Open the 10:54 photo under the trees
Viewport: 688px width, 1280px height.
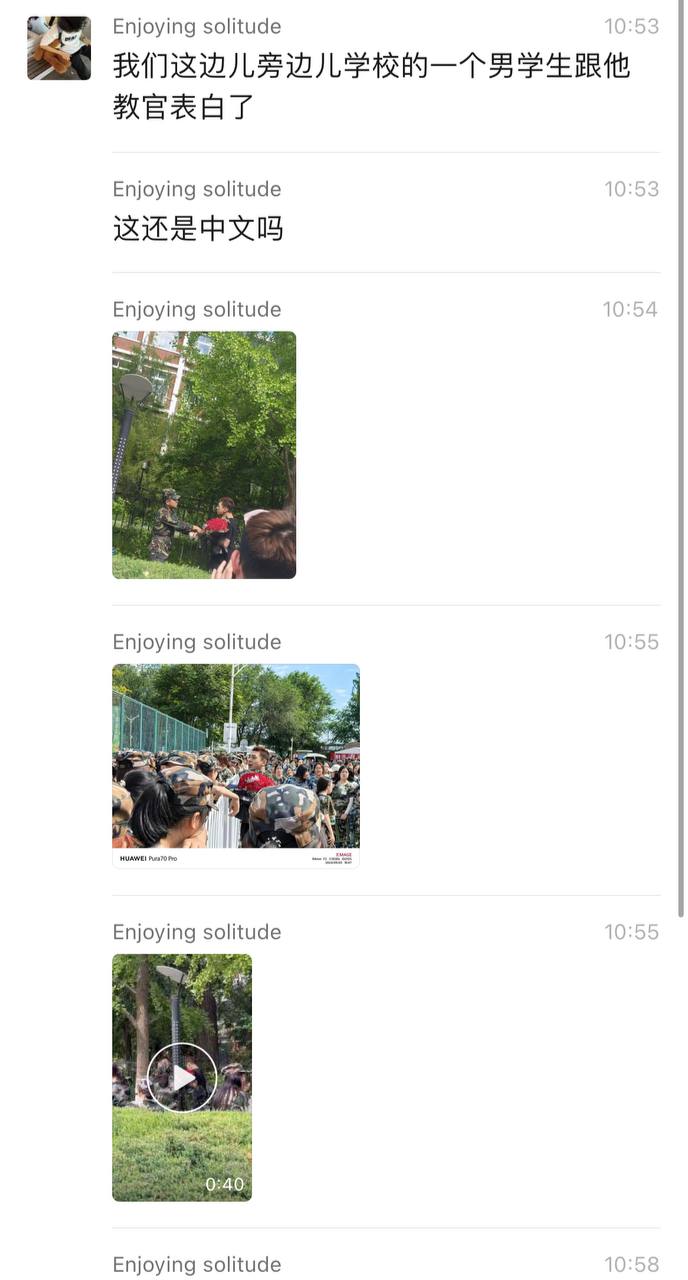[204, 455]
